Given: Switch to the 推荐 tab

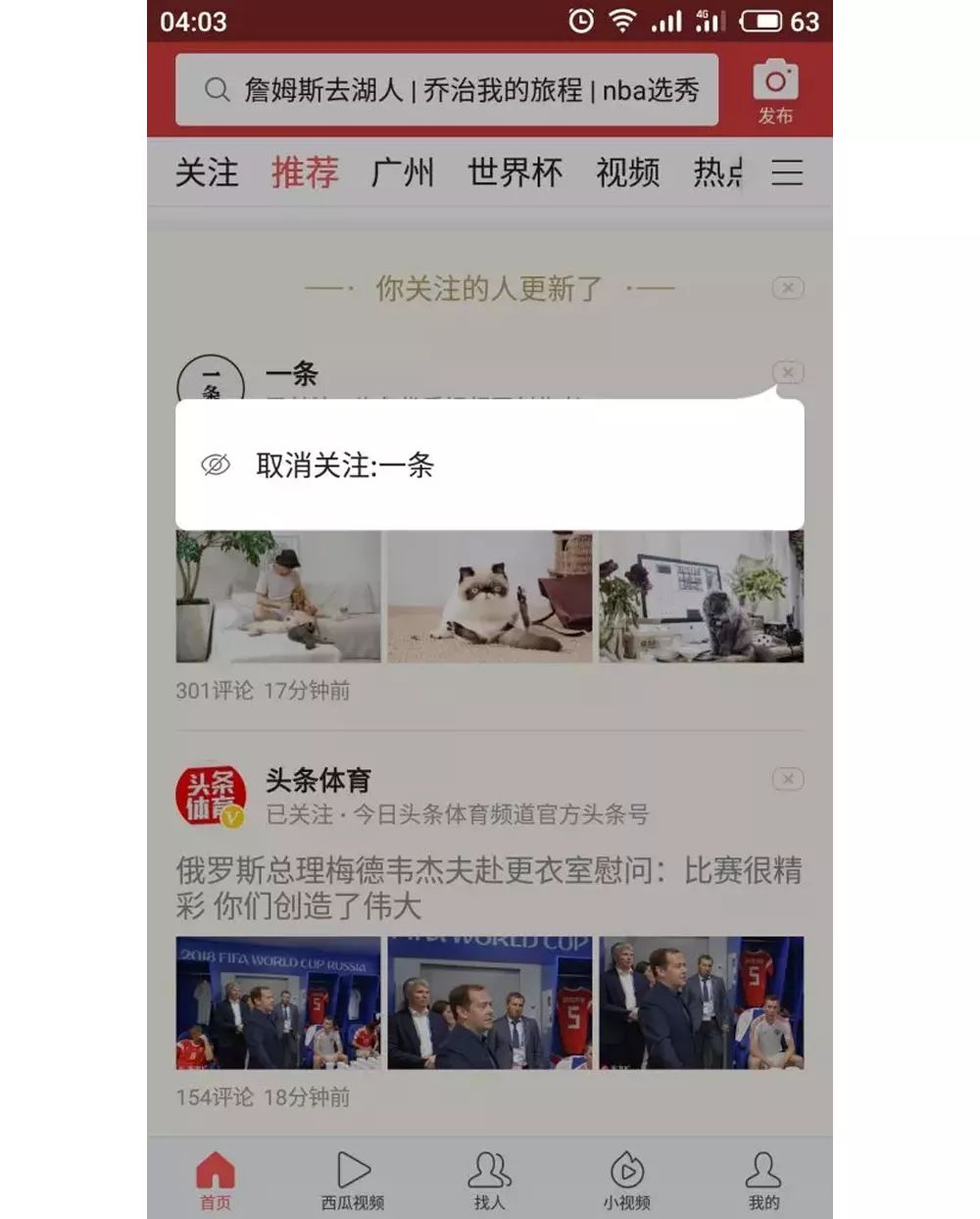Looking at the screenshot, I should pyautogui.click(x=305, y=172).
